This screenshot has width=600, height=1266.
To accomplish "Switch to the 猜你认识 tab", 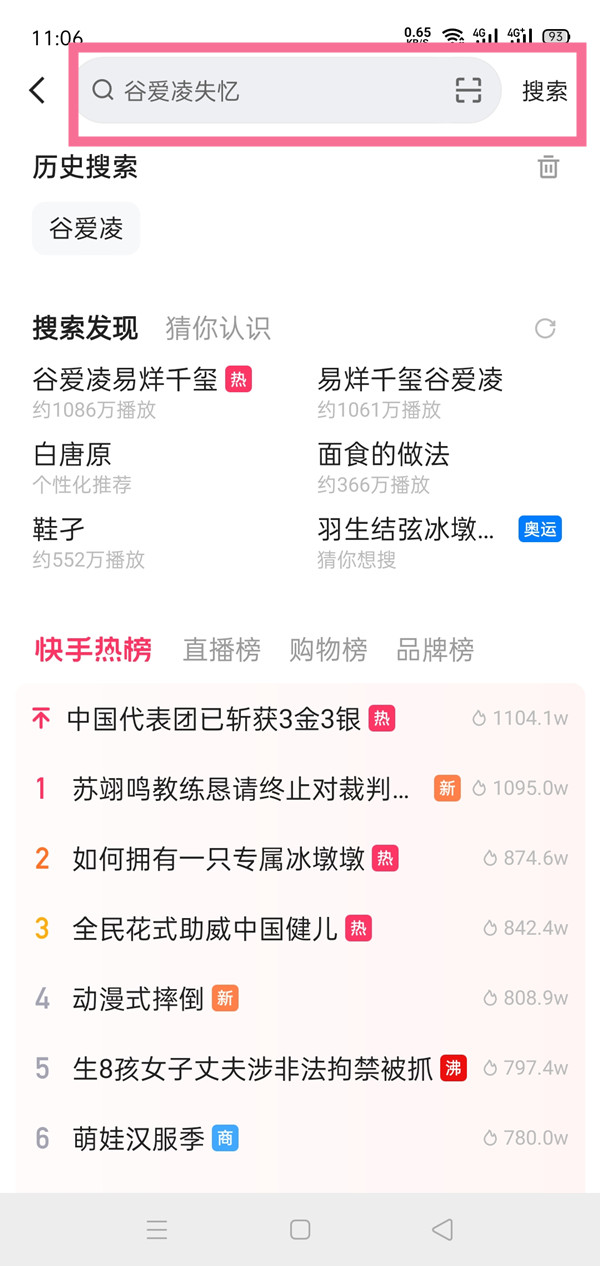I will tap(217, 328).
